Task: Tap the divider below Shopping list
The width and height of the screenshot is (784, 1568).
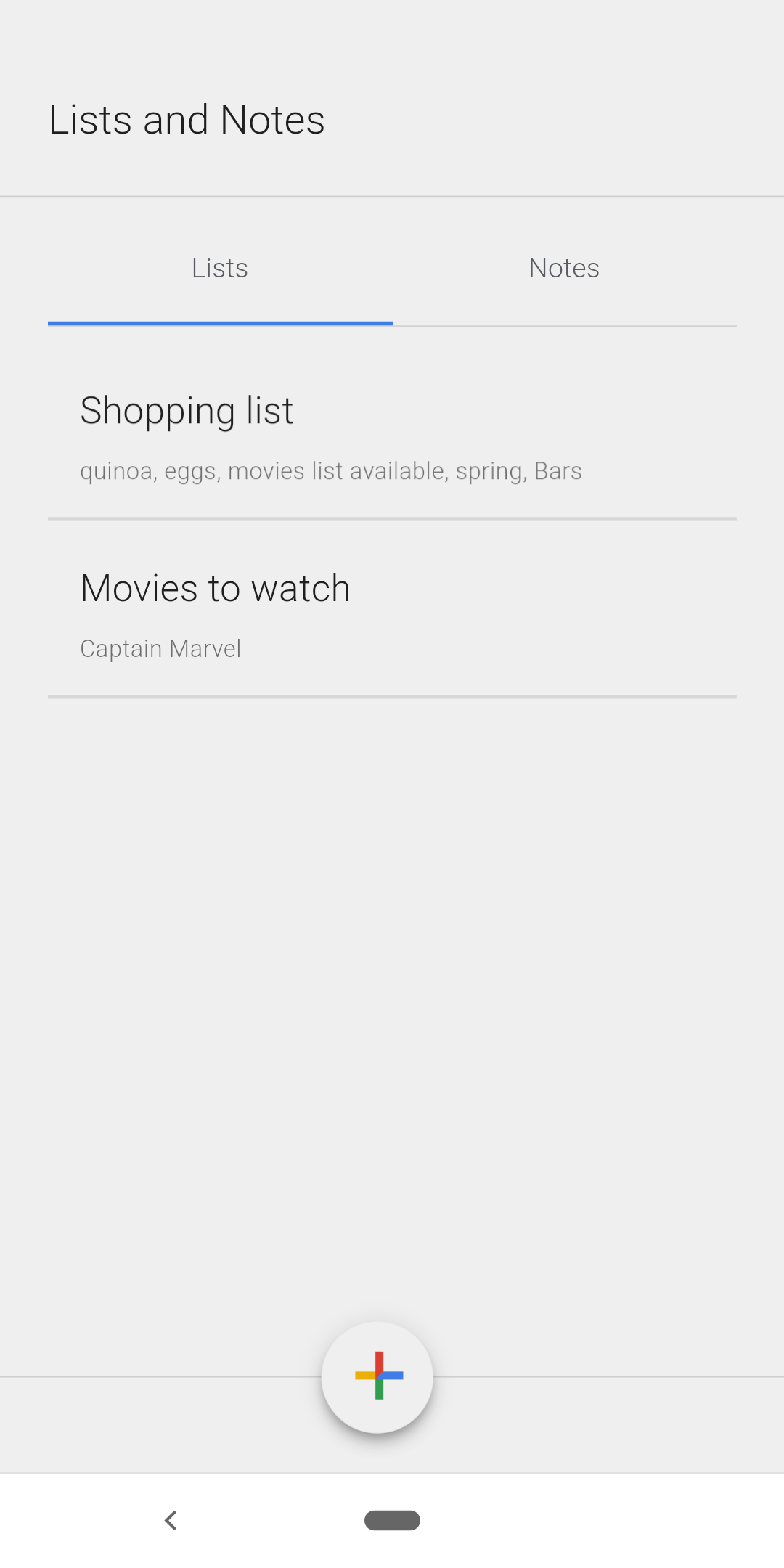Action: [x=392, y=518]
